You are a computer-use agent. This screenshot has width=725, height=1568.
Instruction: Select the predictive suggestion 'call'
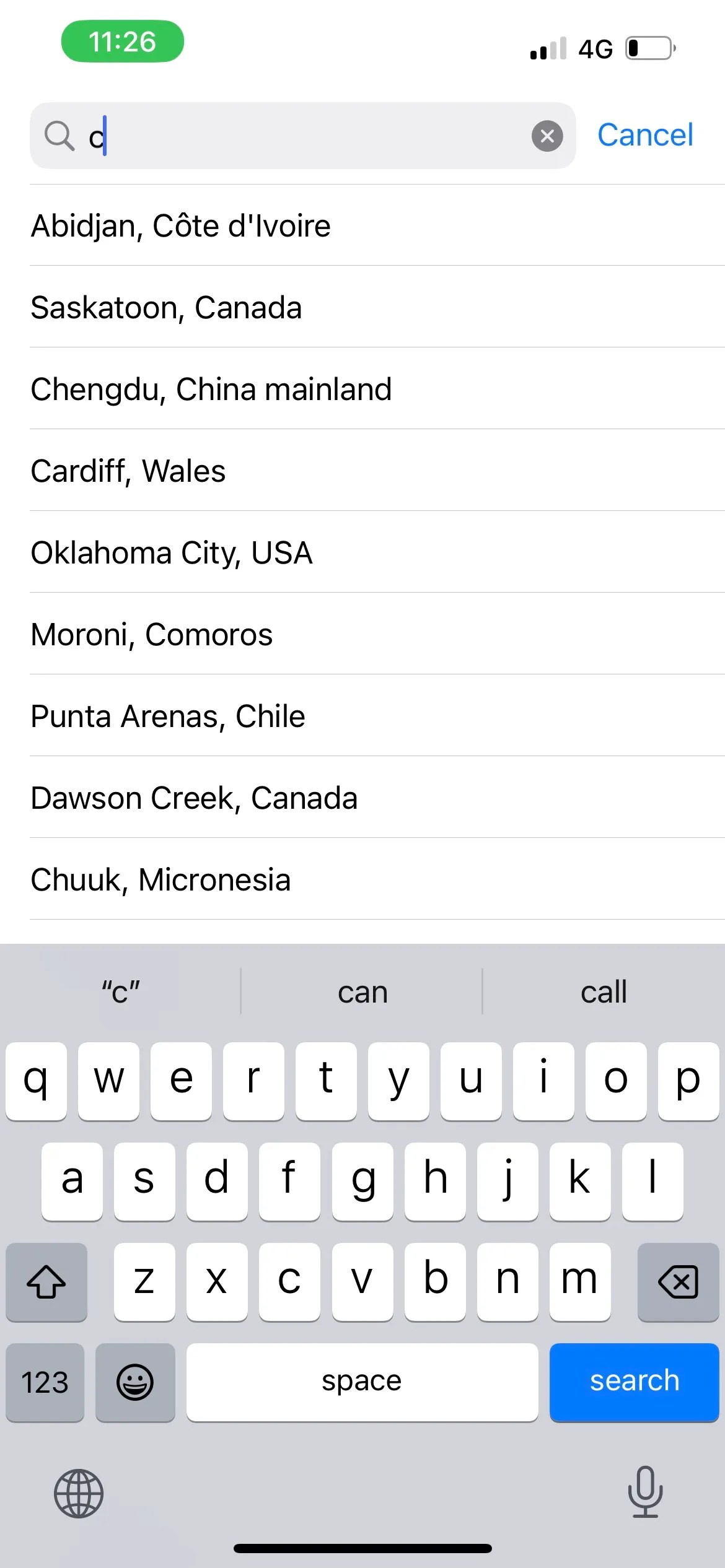point(604,991)
